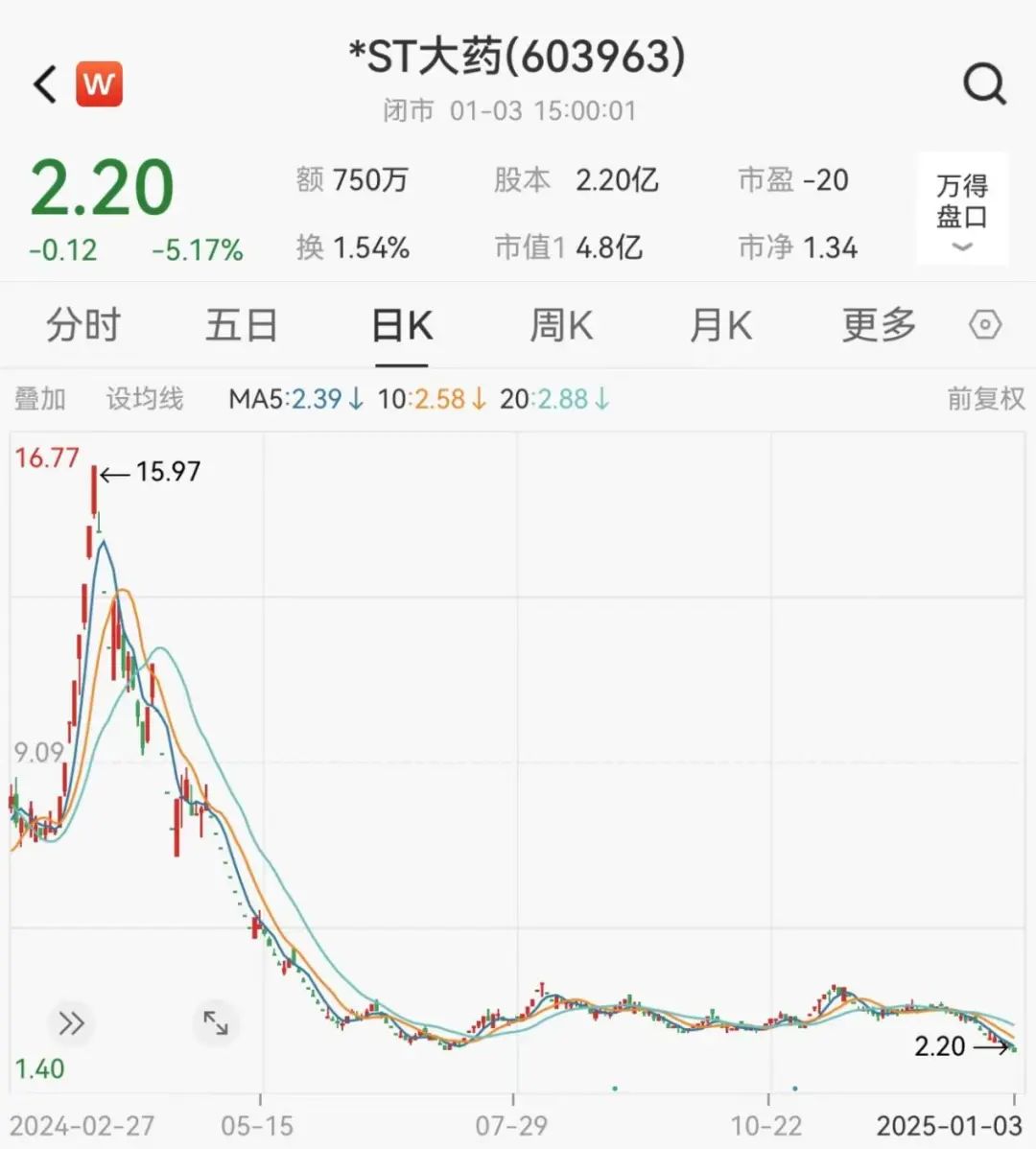Switch to the 周K chart tab
1036x1149 pixels.
(x=561, y=326)
